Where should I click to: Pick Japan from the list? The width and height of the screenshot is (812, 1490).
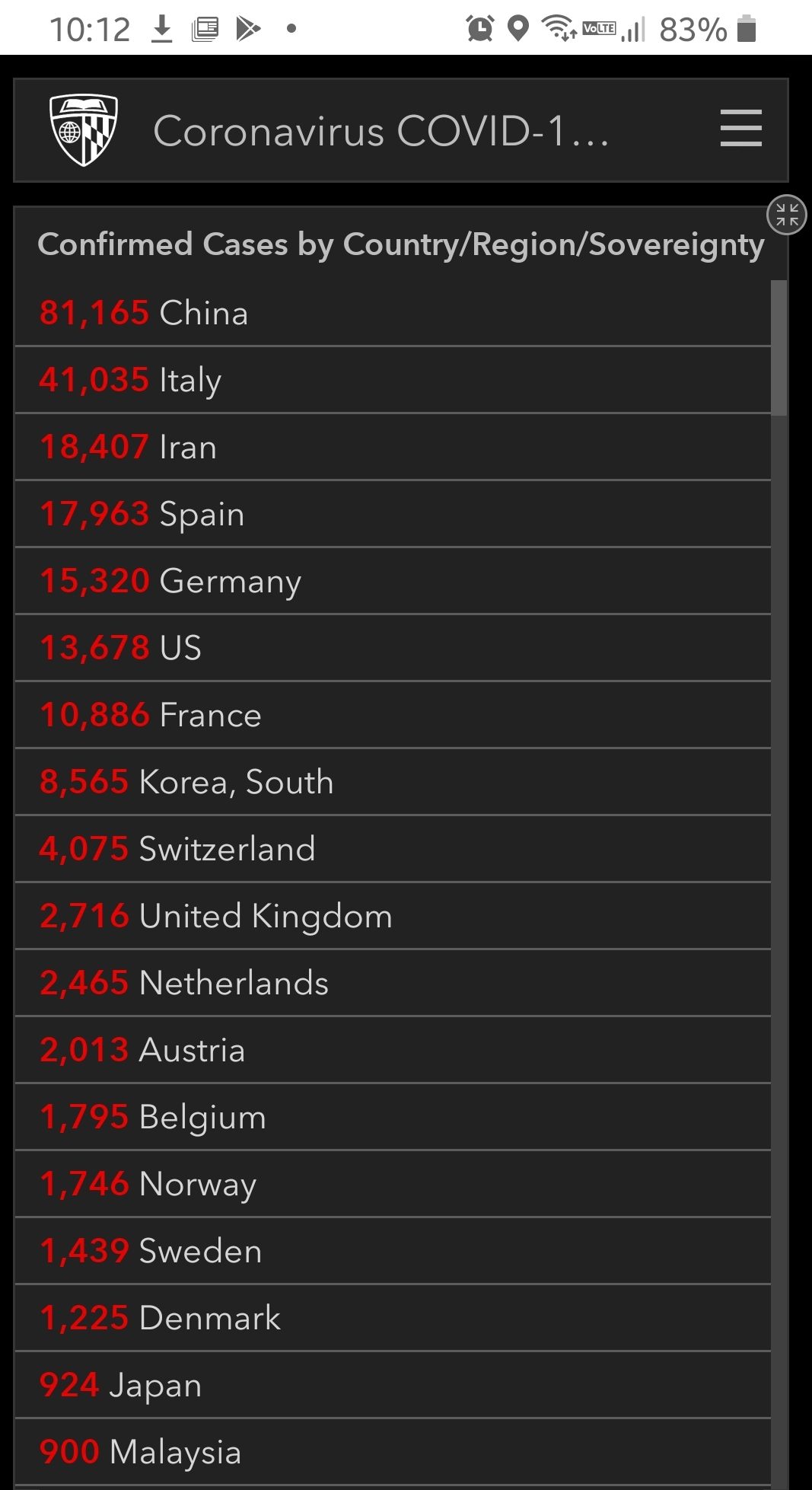[393, 1385]
